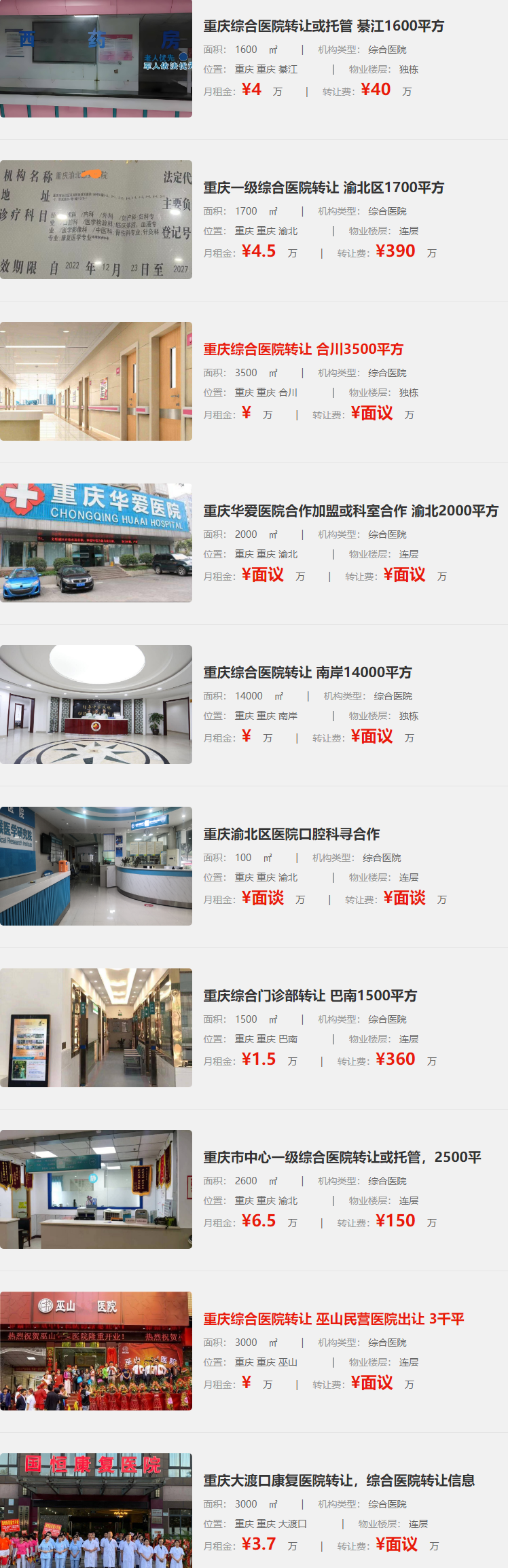View the 重庆华爱医院 building photo
Image resolution: width=508 pixels, height=1568 pixels.
(x=96, y=543)
